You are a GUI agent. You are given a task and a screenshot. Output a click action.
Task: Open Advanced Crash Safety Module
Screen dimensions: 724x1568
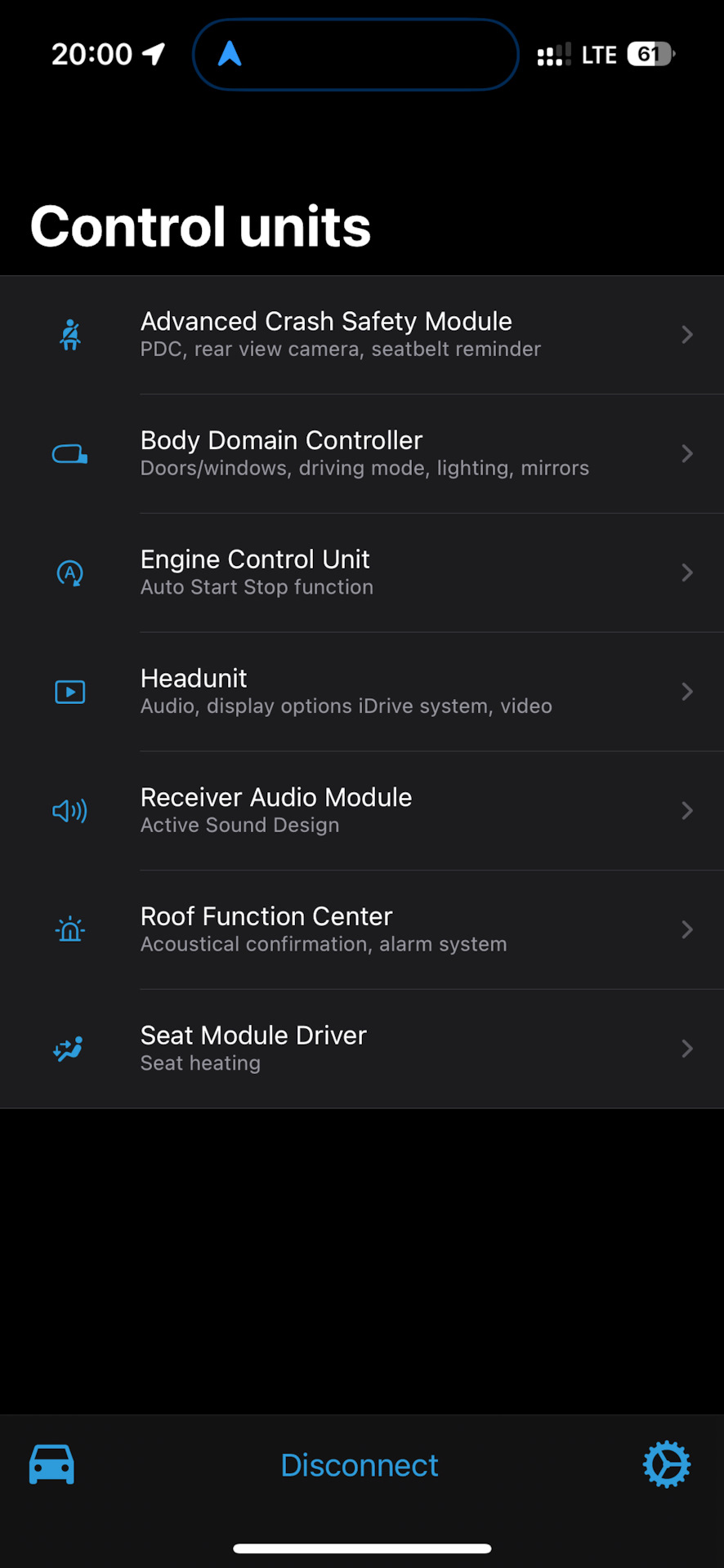coord(362,335)
